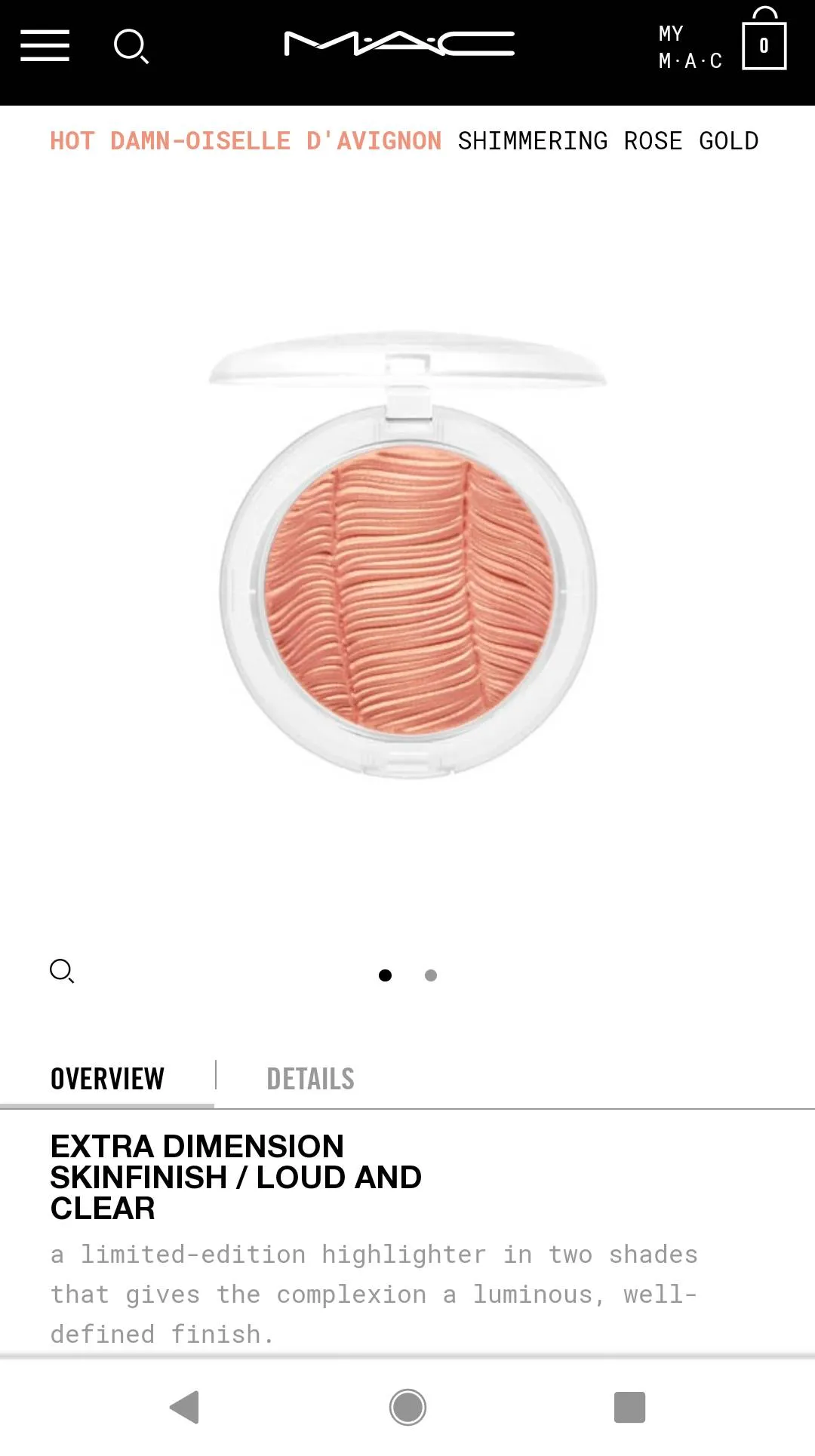
Task: Select the Overview tab
Action: pos(107,1079)
